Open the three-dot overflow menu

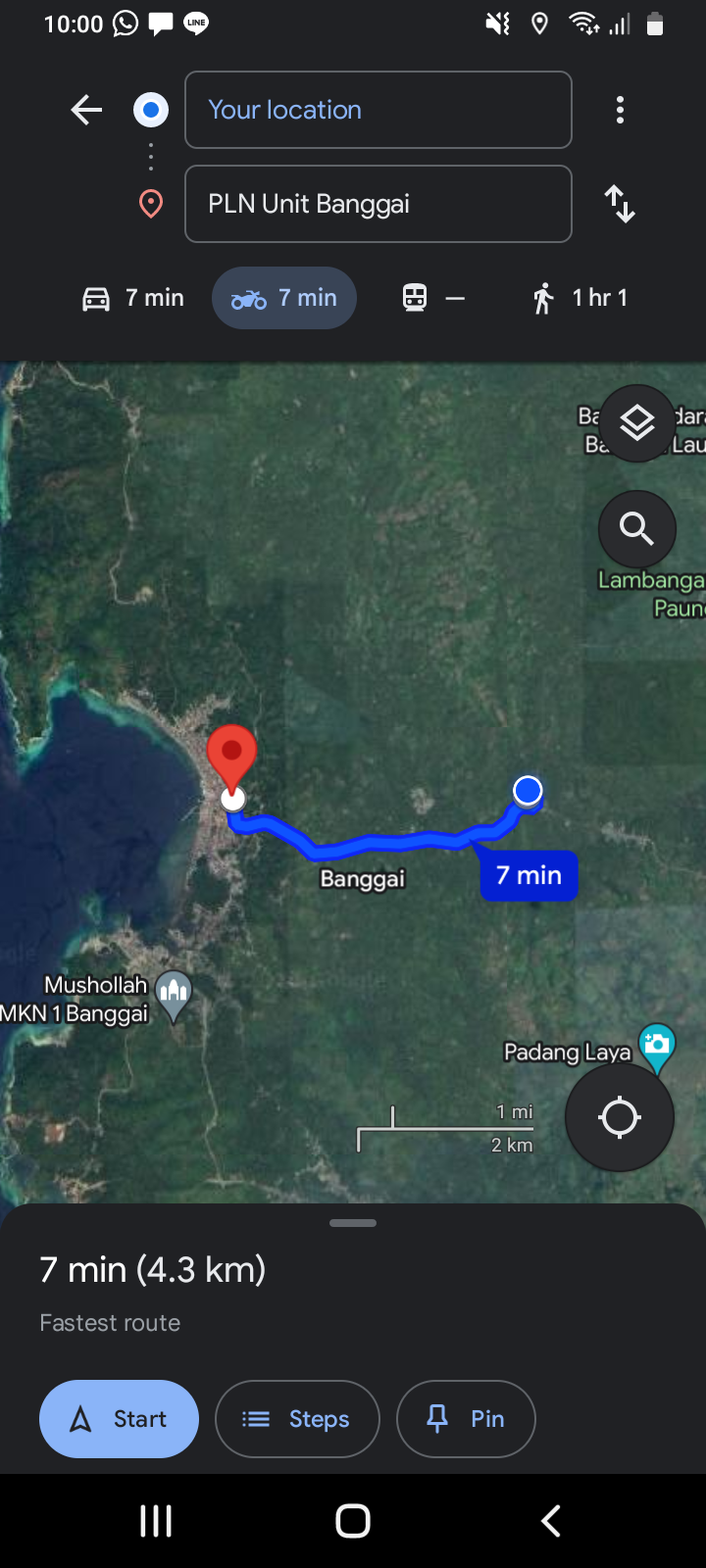click(x=620, y=110)
